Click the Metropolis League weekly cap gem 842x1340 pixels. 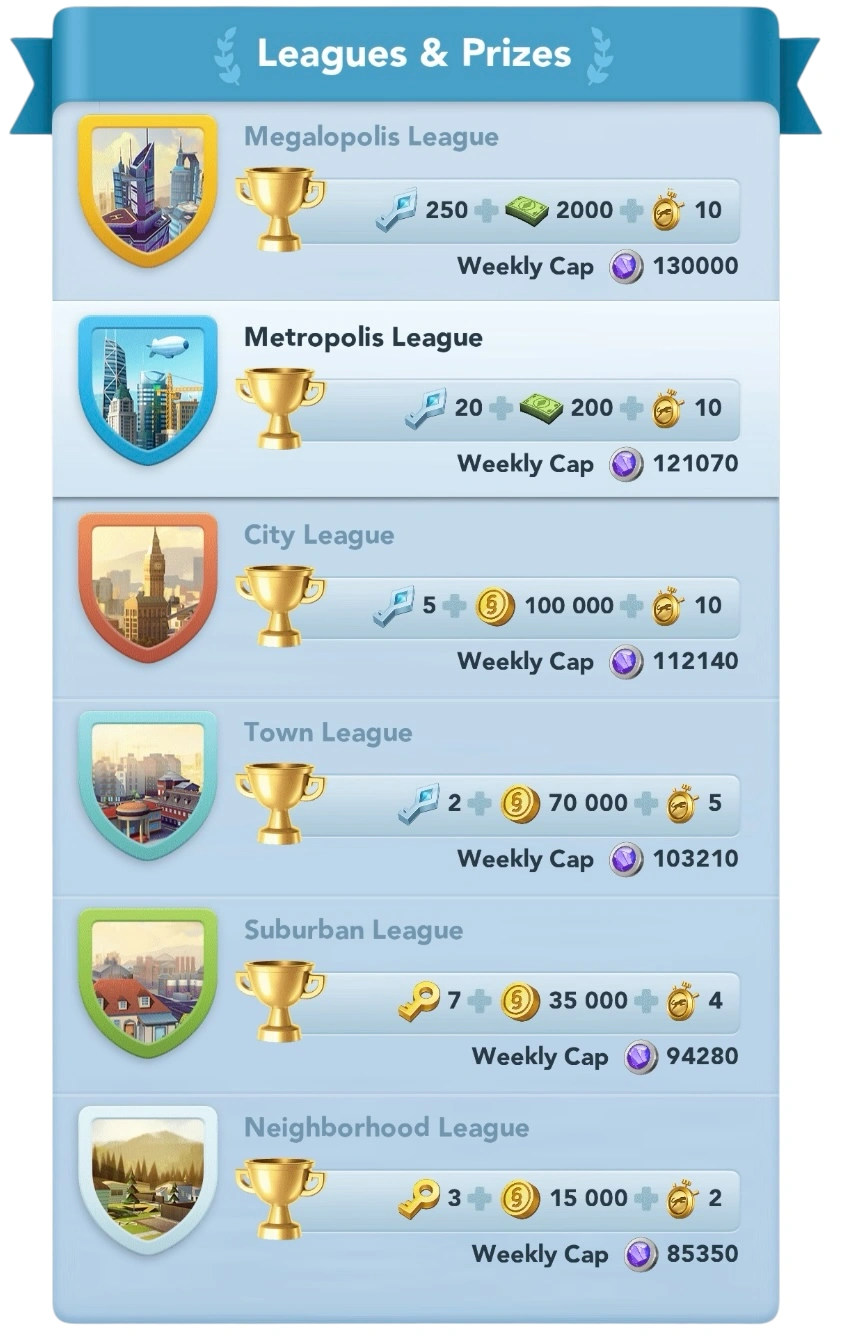click(625, 464)
